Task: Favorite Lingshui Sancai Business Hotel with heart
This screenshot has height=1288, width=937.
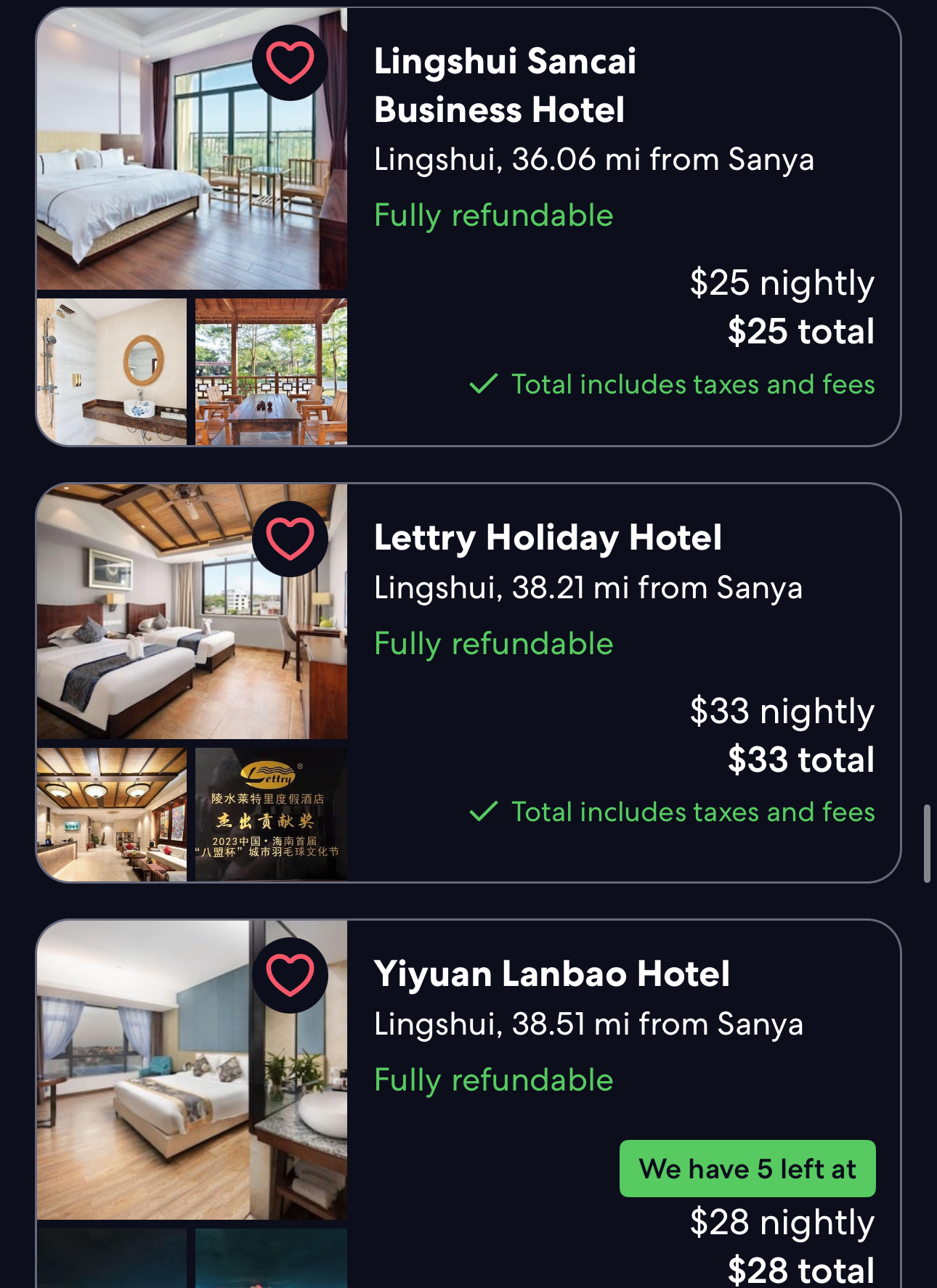Action: pyautogui.click(x=290, y=62)
